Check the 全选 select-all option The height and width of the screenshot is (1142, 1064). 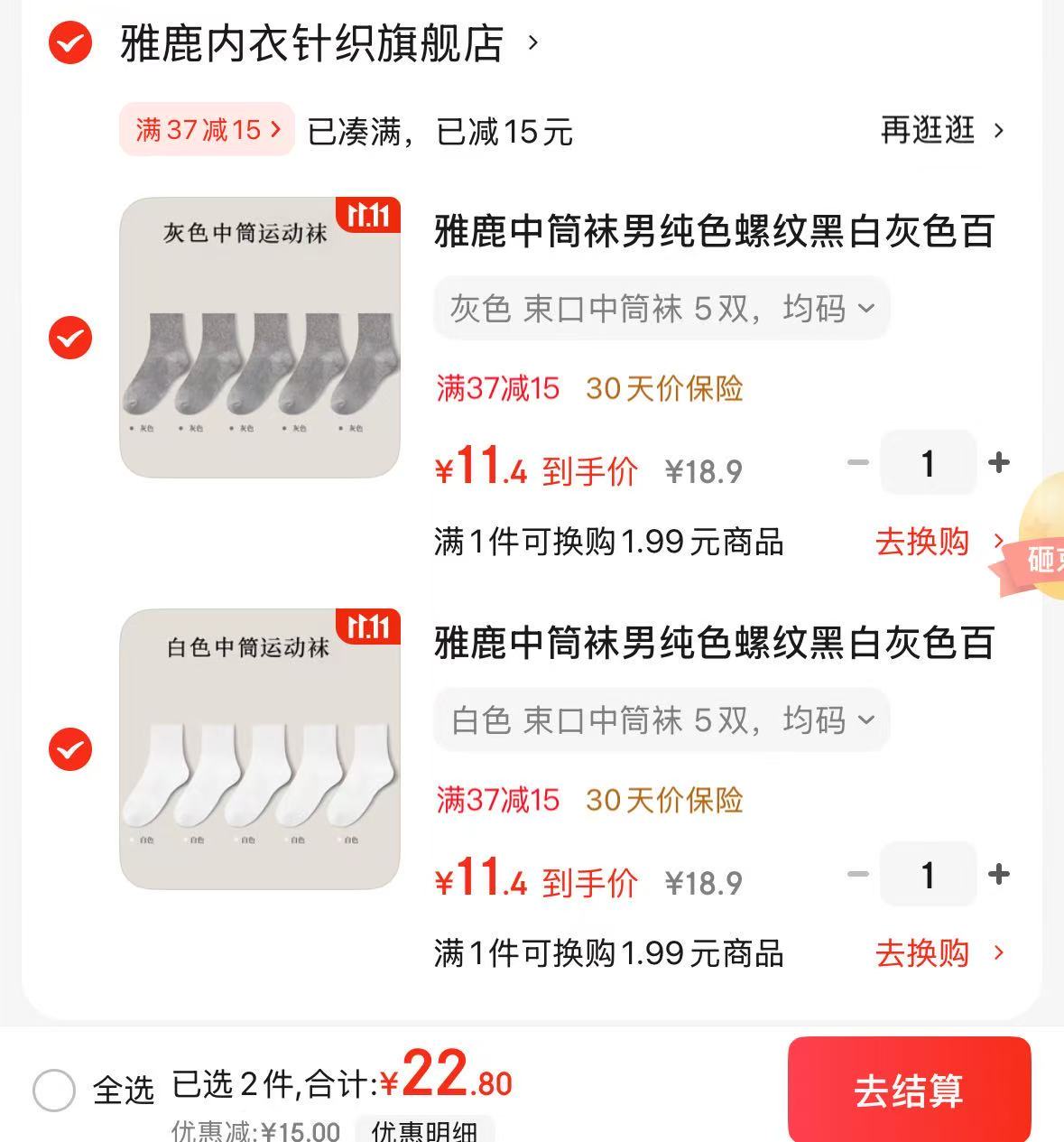[x=54, y=1090]
